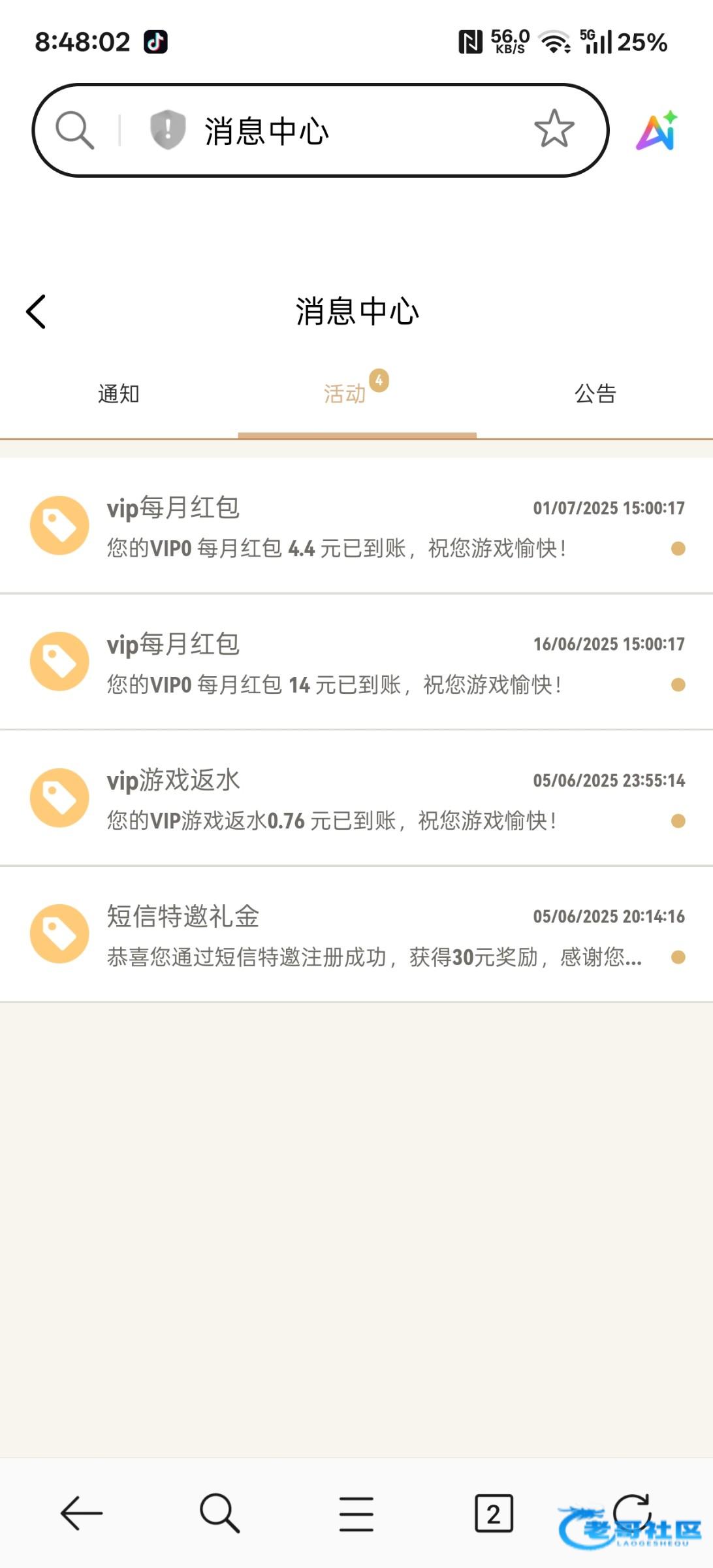Bookmark this page with the star icon
Image resolution: width=713 pixels, height=1568 pixels.
[554, 129]
